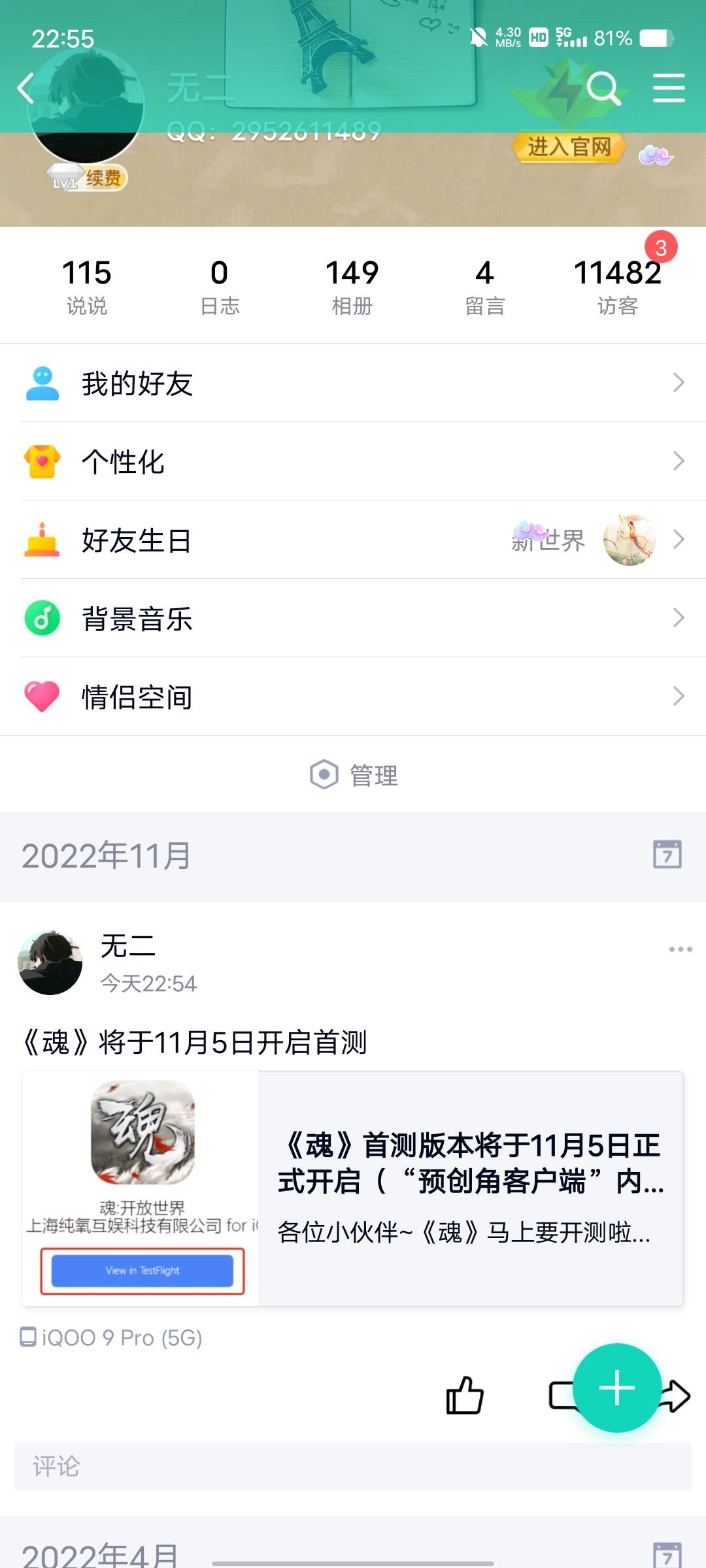Viewport: 706px width, 1568px height.
Task: Open 背景音乐 row
Action: (353, 618)
